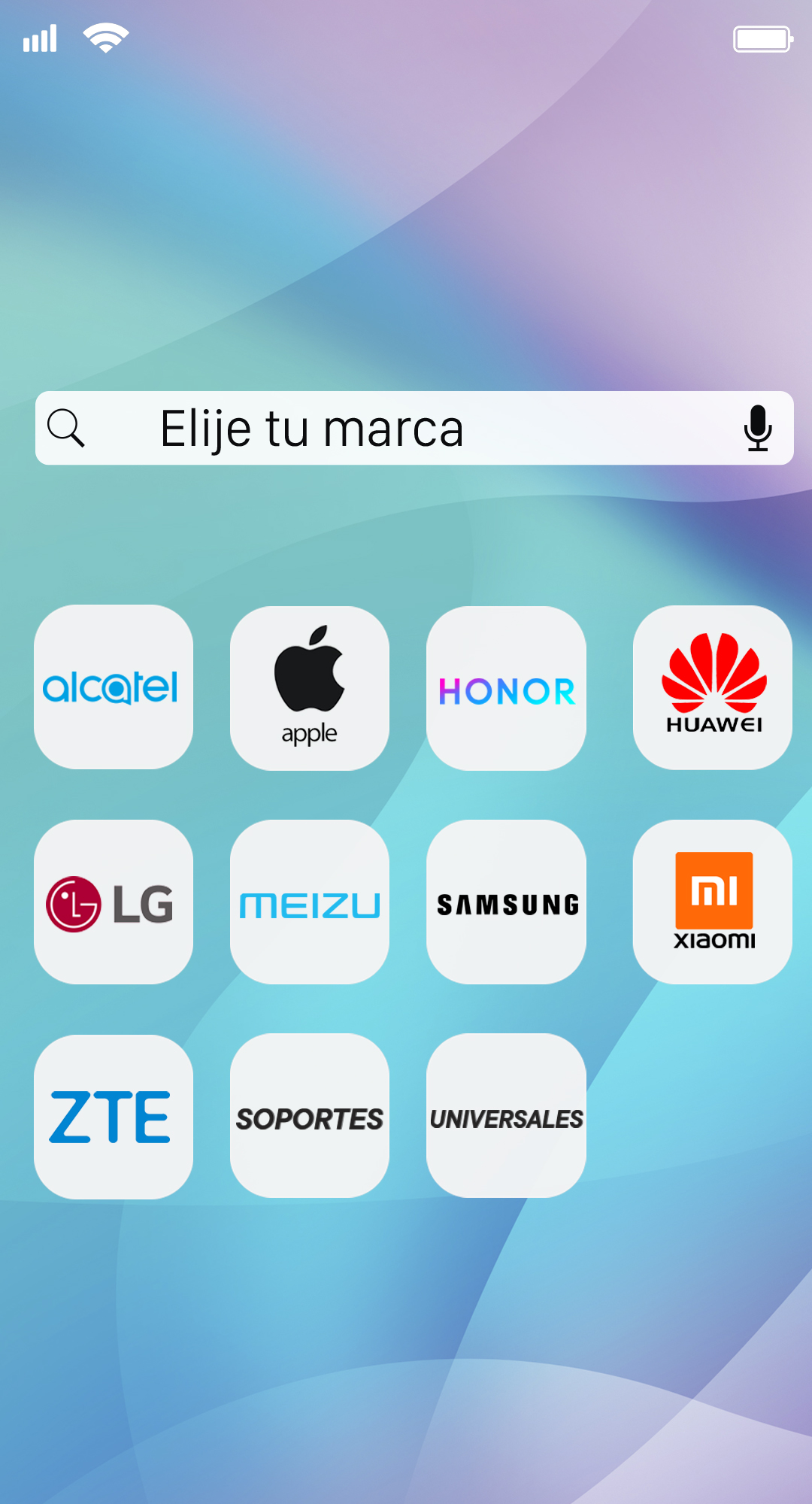This screenshot has width=812, height=1504.
Task: Select the Apple brand tile
Action: (x=310, y=688)
